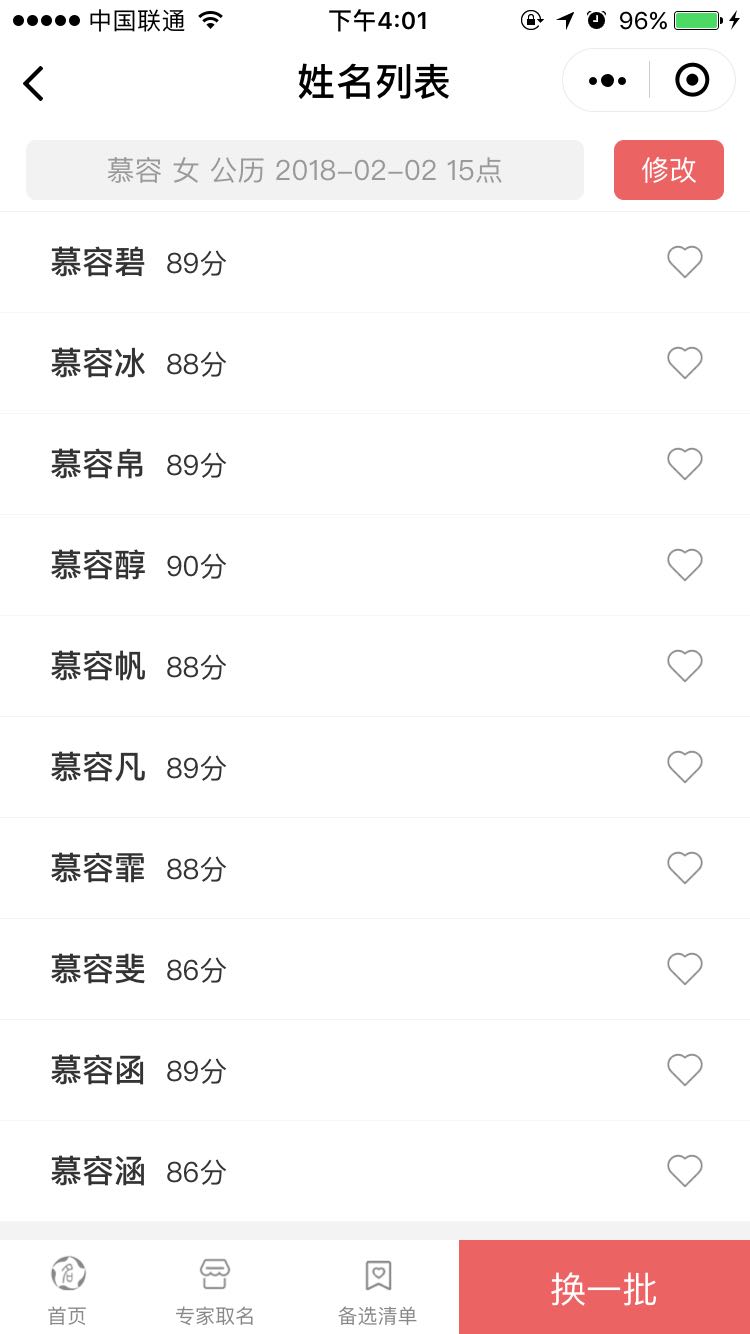The image size is (750, 1334).
Task: Favorite the name 慕容碧
Action: [685, 262]
